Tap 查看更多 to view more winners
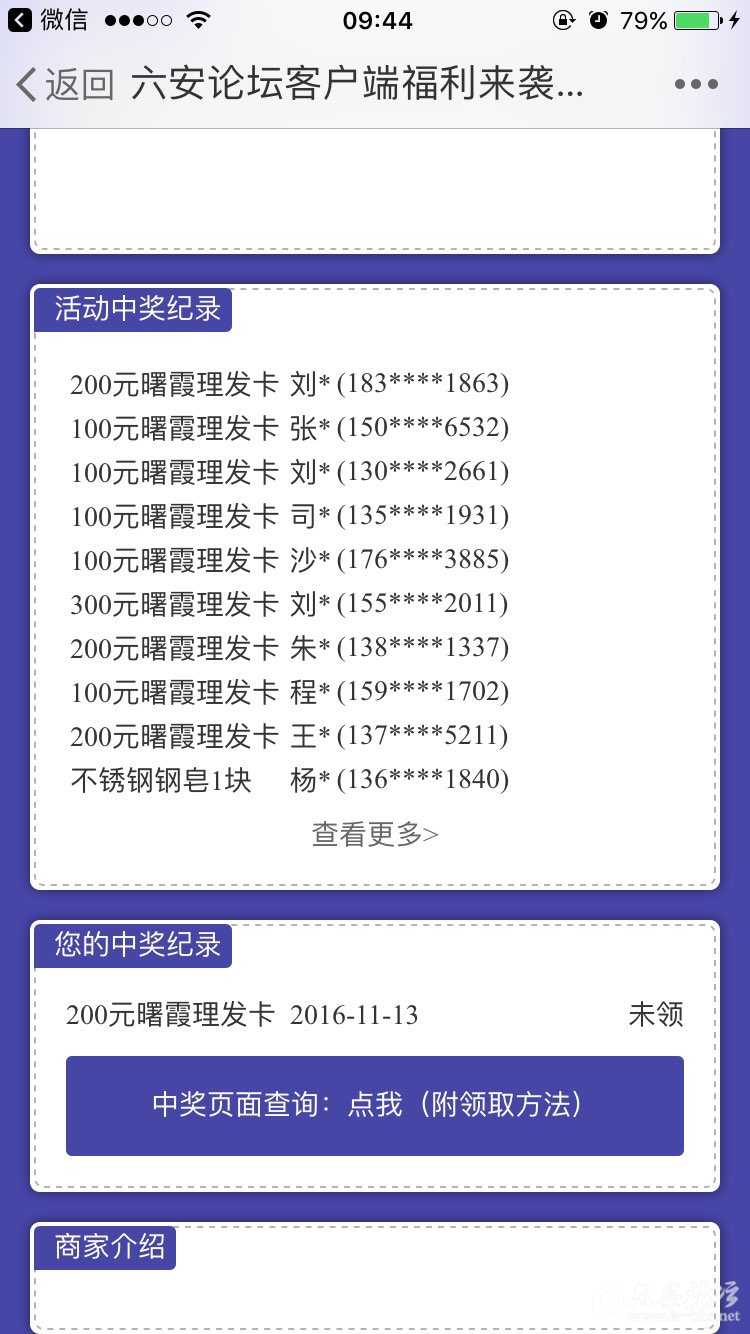 (x=375, y=834)
